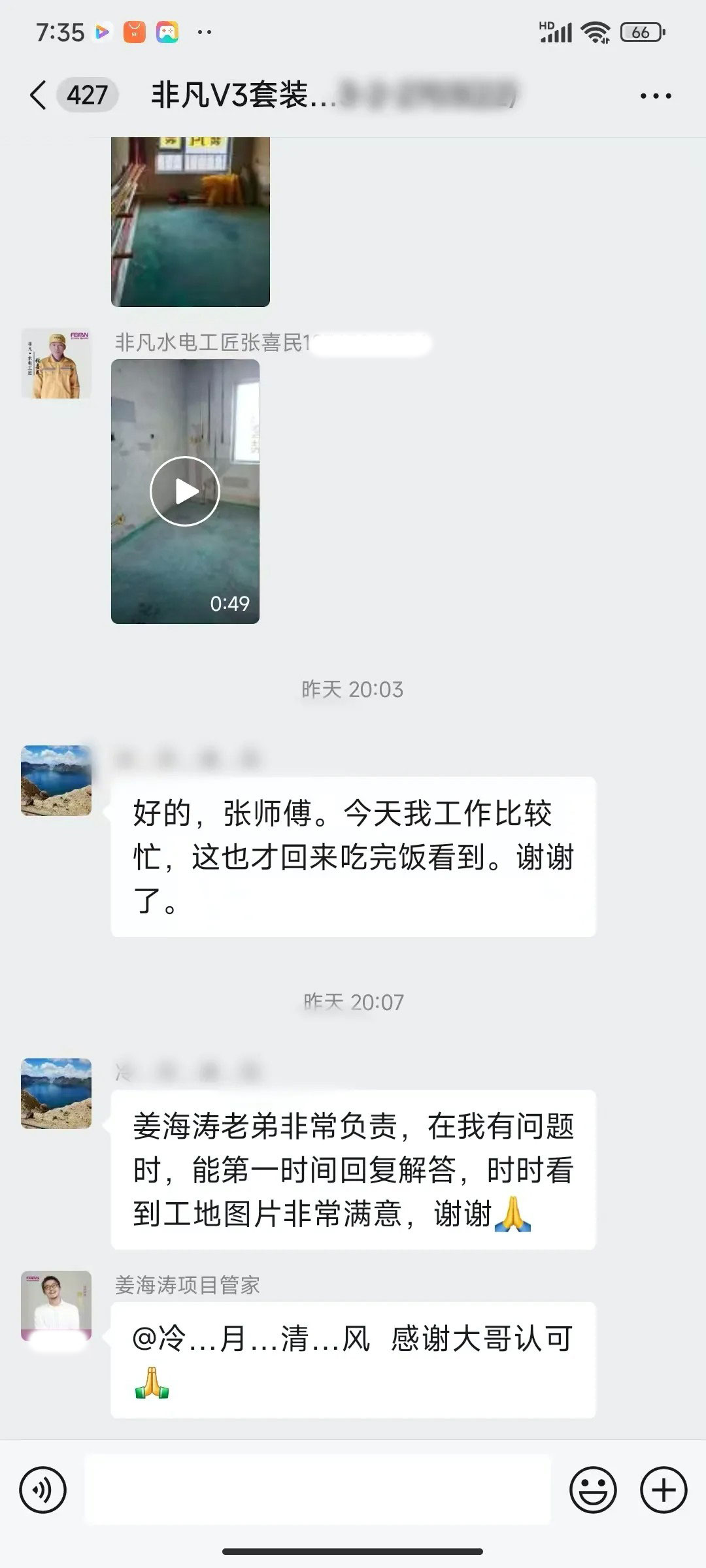Open the emoji picker
This screenshot has height=1568, width=706.
(x=593, y=1490)
